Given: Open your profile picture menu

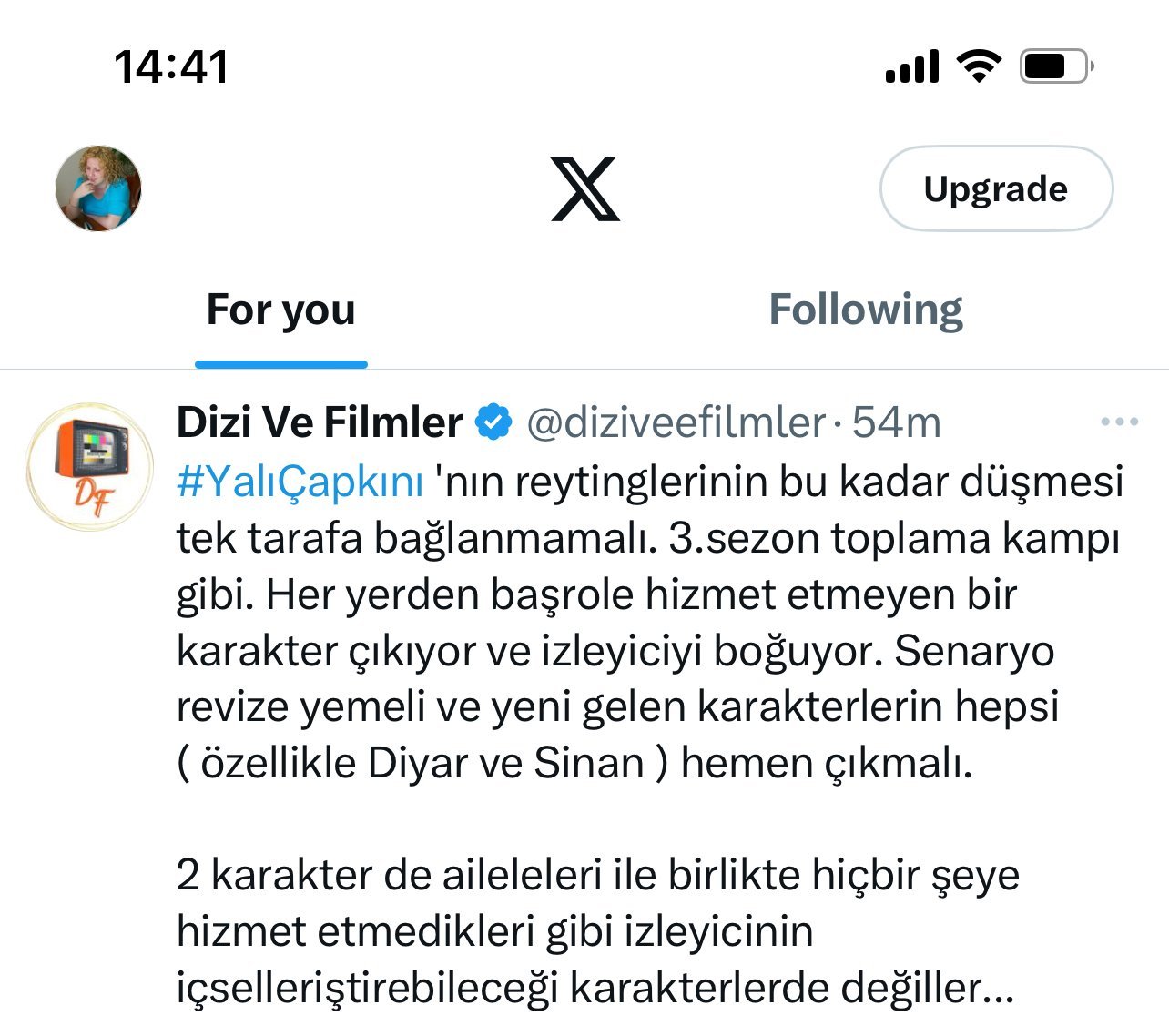Looking at the screenshot, I should [98, 188].
